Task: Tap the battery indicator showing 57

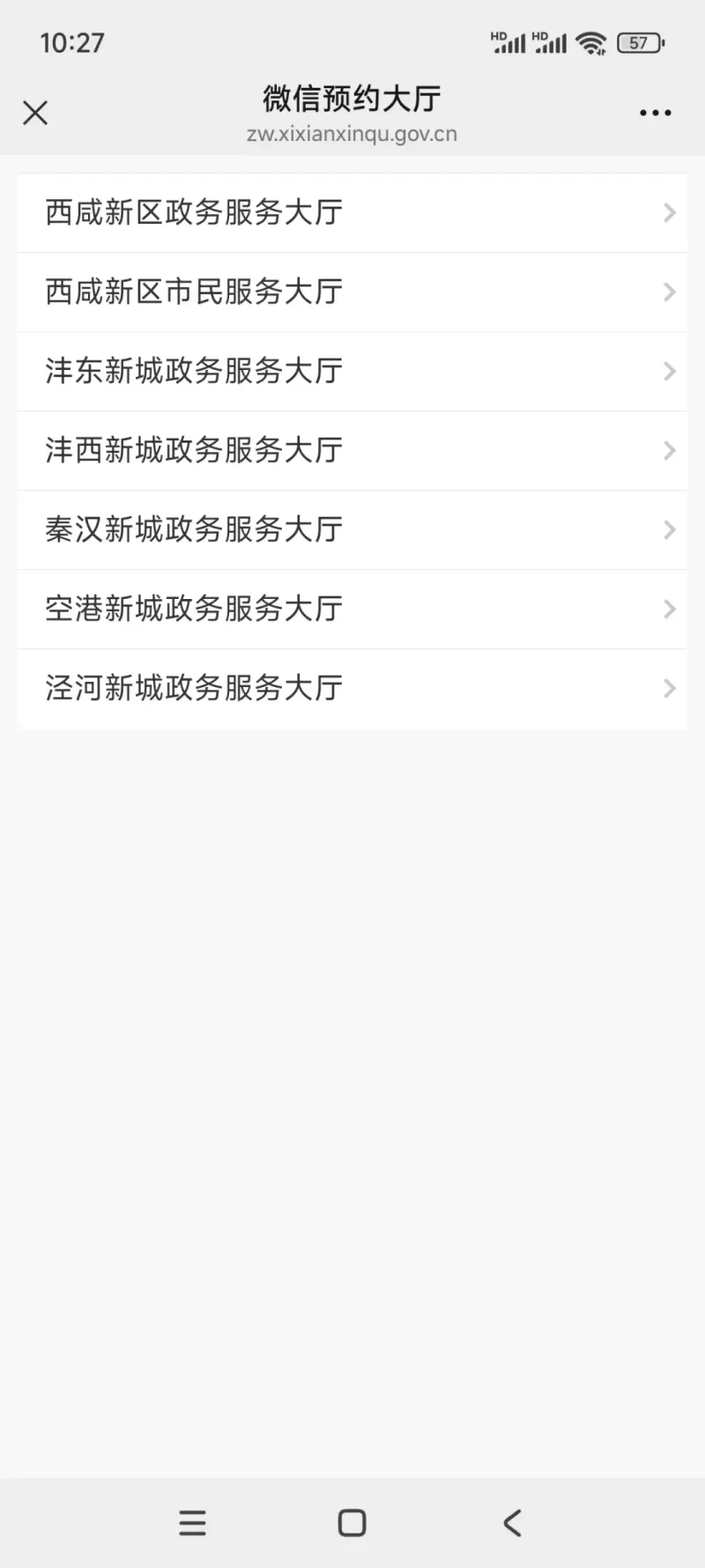Action: click(638, 42)
